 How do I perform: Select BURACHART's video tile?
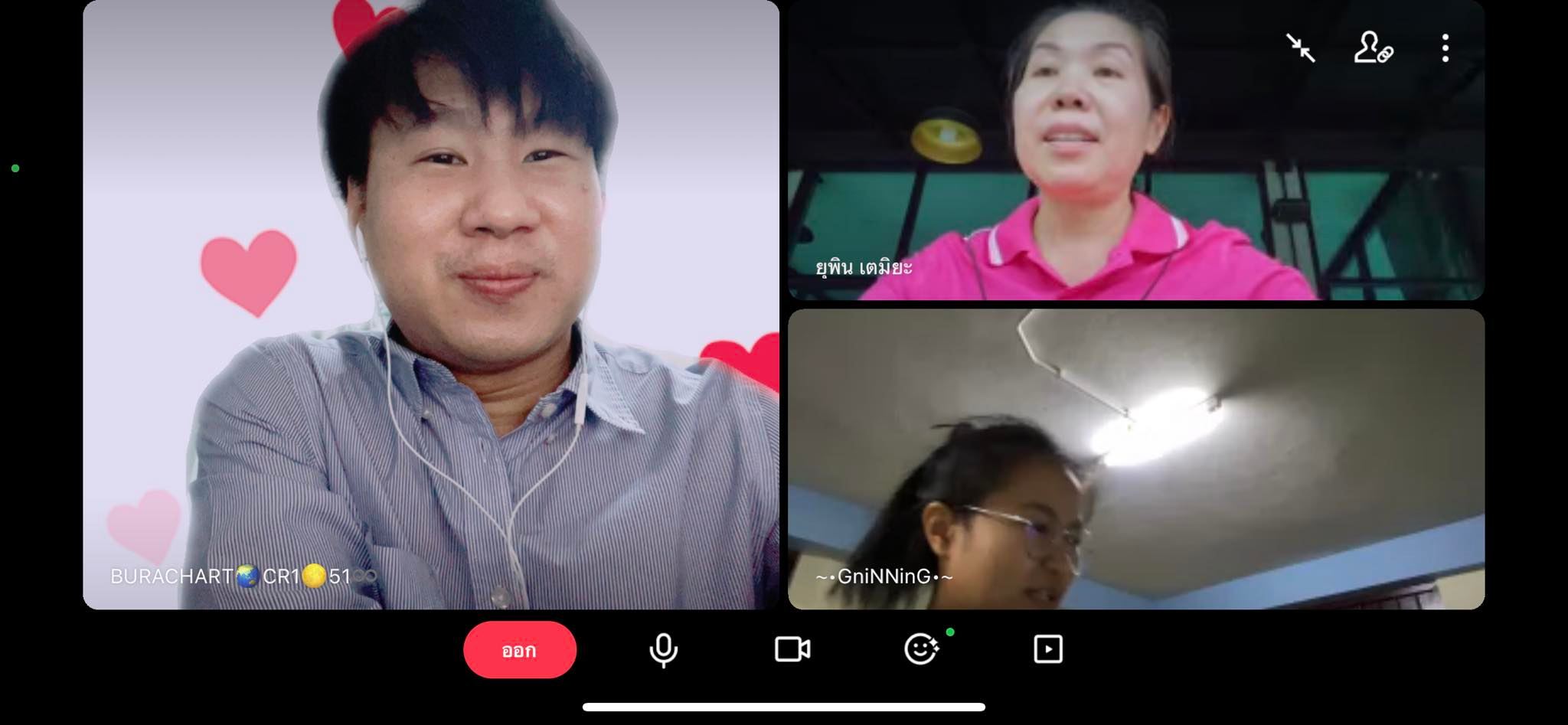point(431,306)
